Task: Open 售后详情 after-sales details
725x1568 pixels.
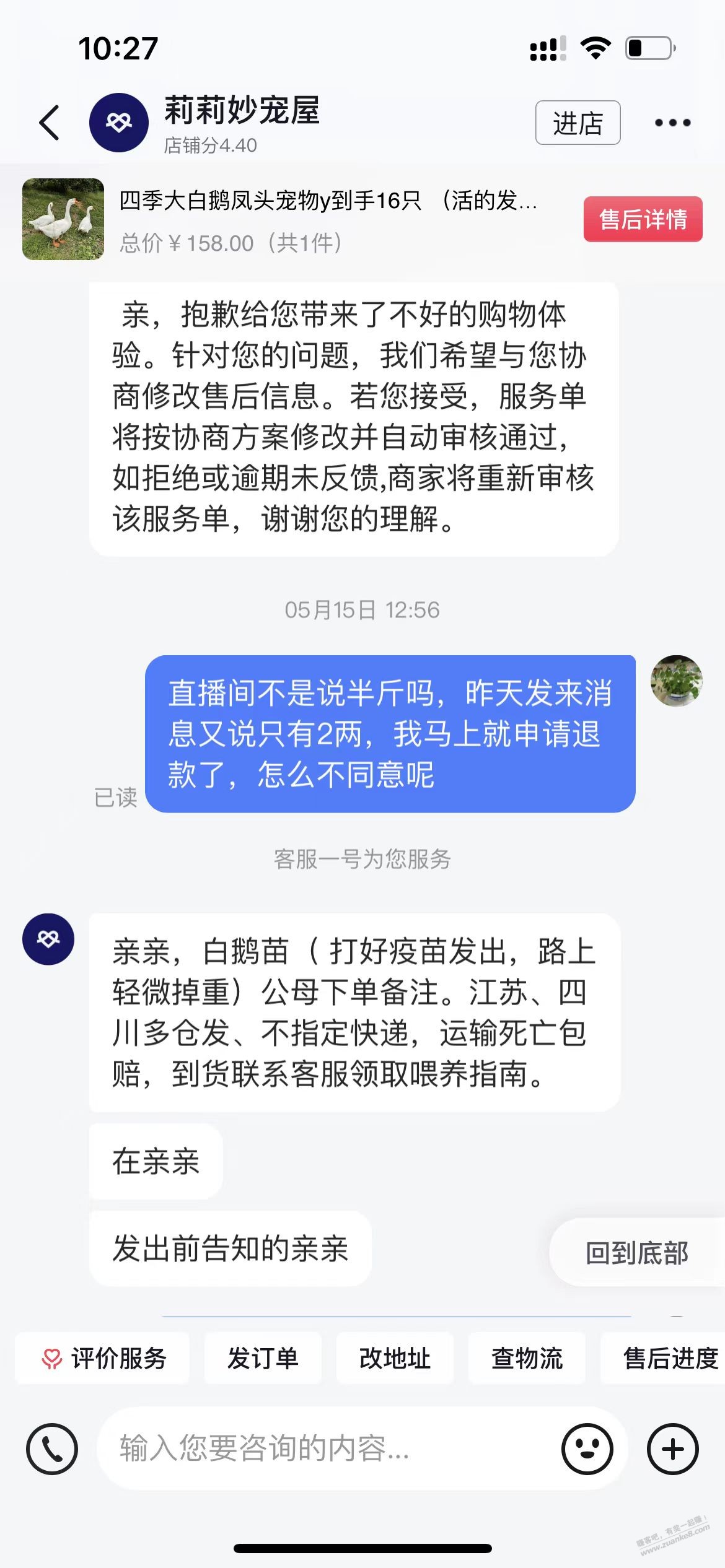Action: pos(643,219)
